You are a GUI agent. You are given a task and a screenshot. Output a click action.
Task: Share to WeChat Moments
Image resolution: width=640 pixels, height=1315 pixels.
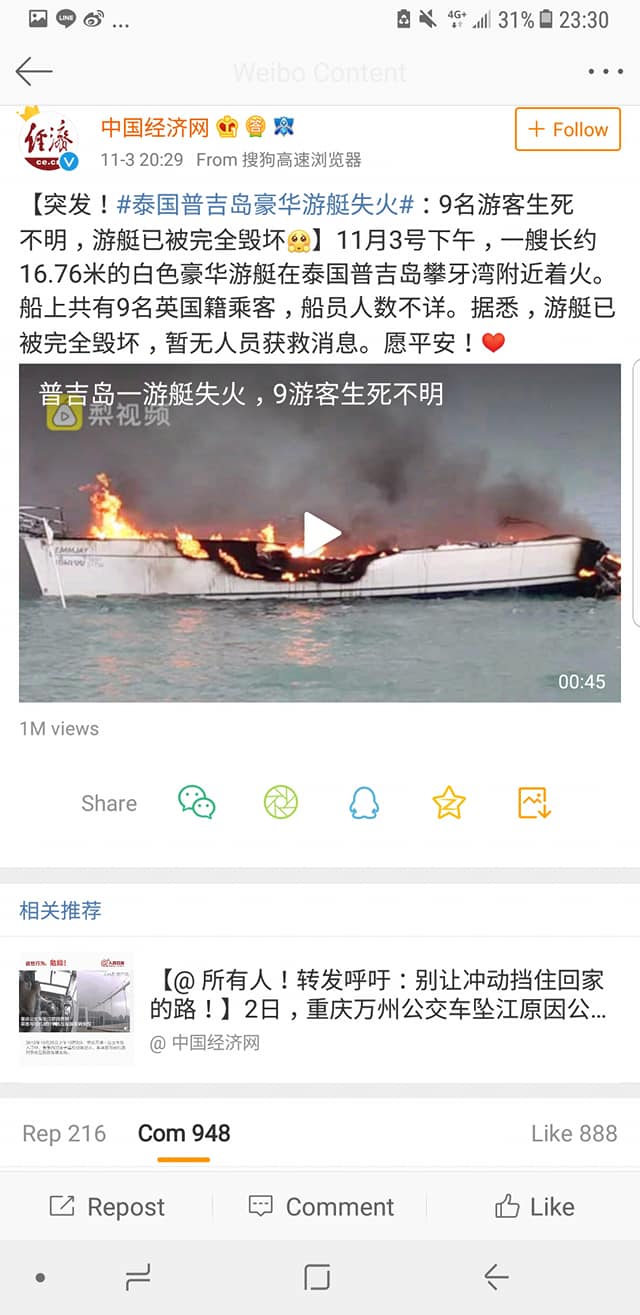point(281,802)
